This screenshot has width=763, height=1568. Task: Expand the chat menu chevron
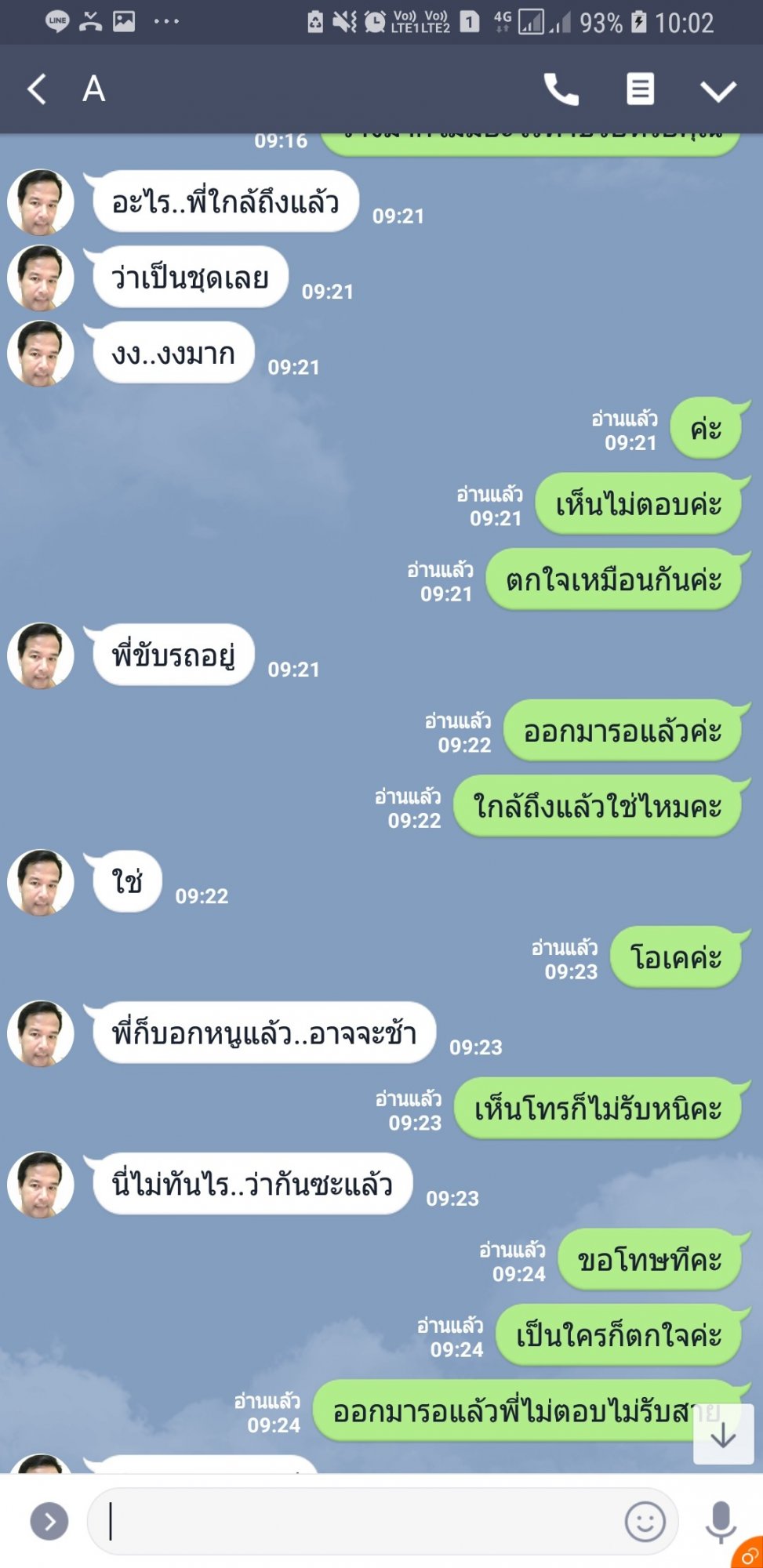coord(718,91)
